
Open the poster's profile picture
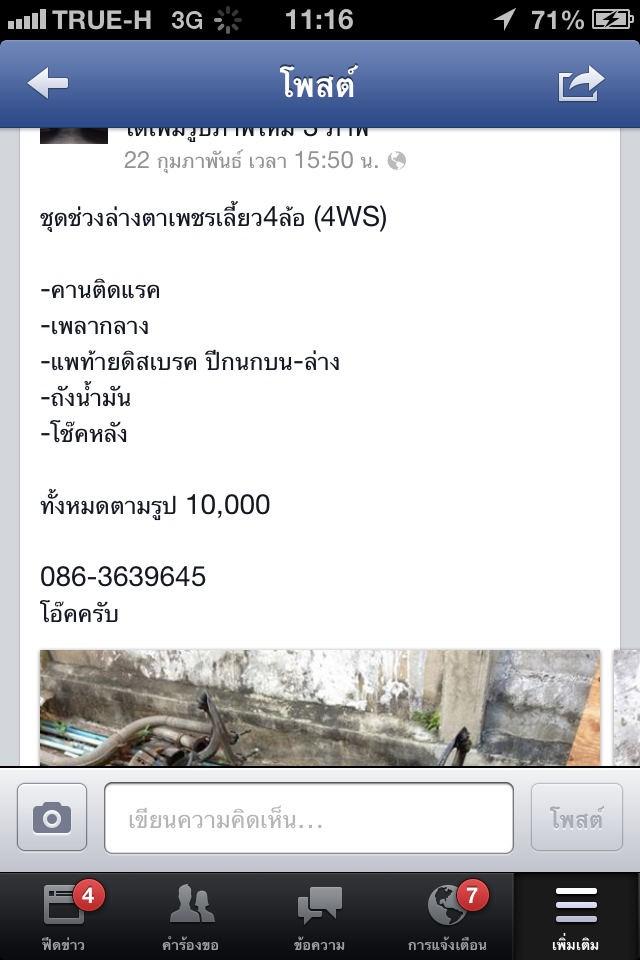click(x=74, y=136)
